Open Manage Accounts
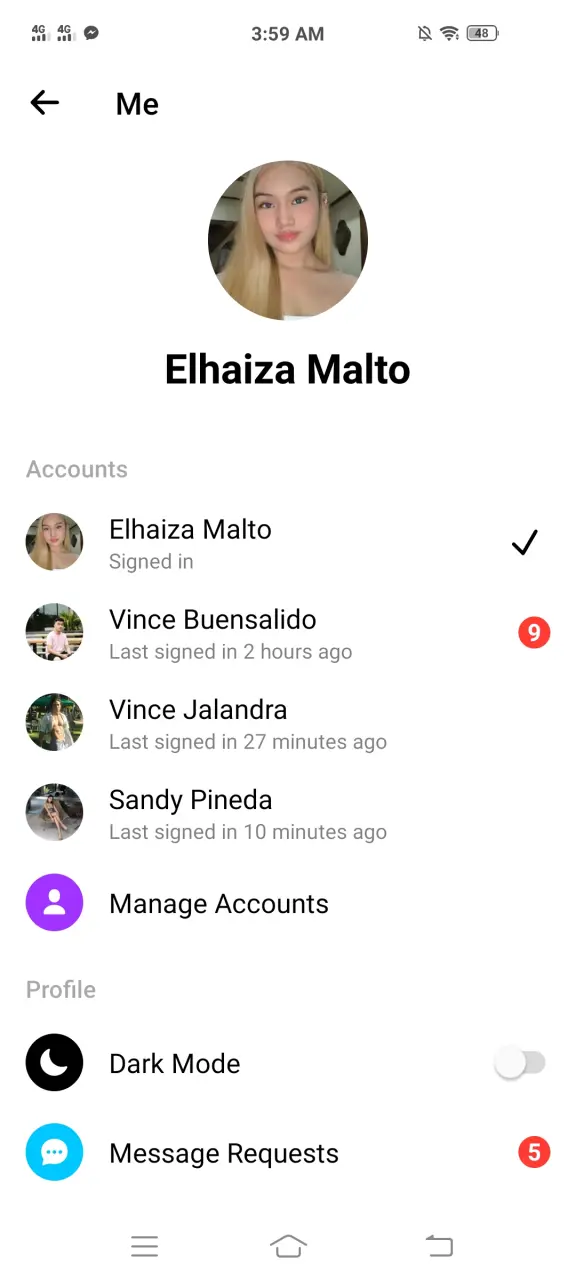The height and width of the screenshot is (1280, 576). (x=288, y=903)
